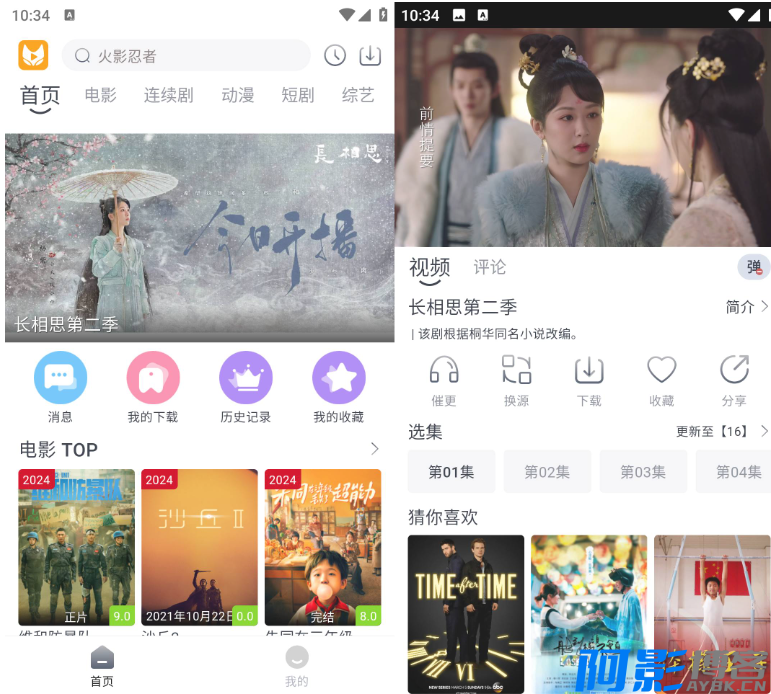Screen dimensions: 771x694
Task: Expand the 电影 TOP list chevron
Action: point(375,448)
